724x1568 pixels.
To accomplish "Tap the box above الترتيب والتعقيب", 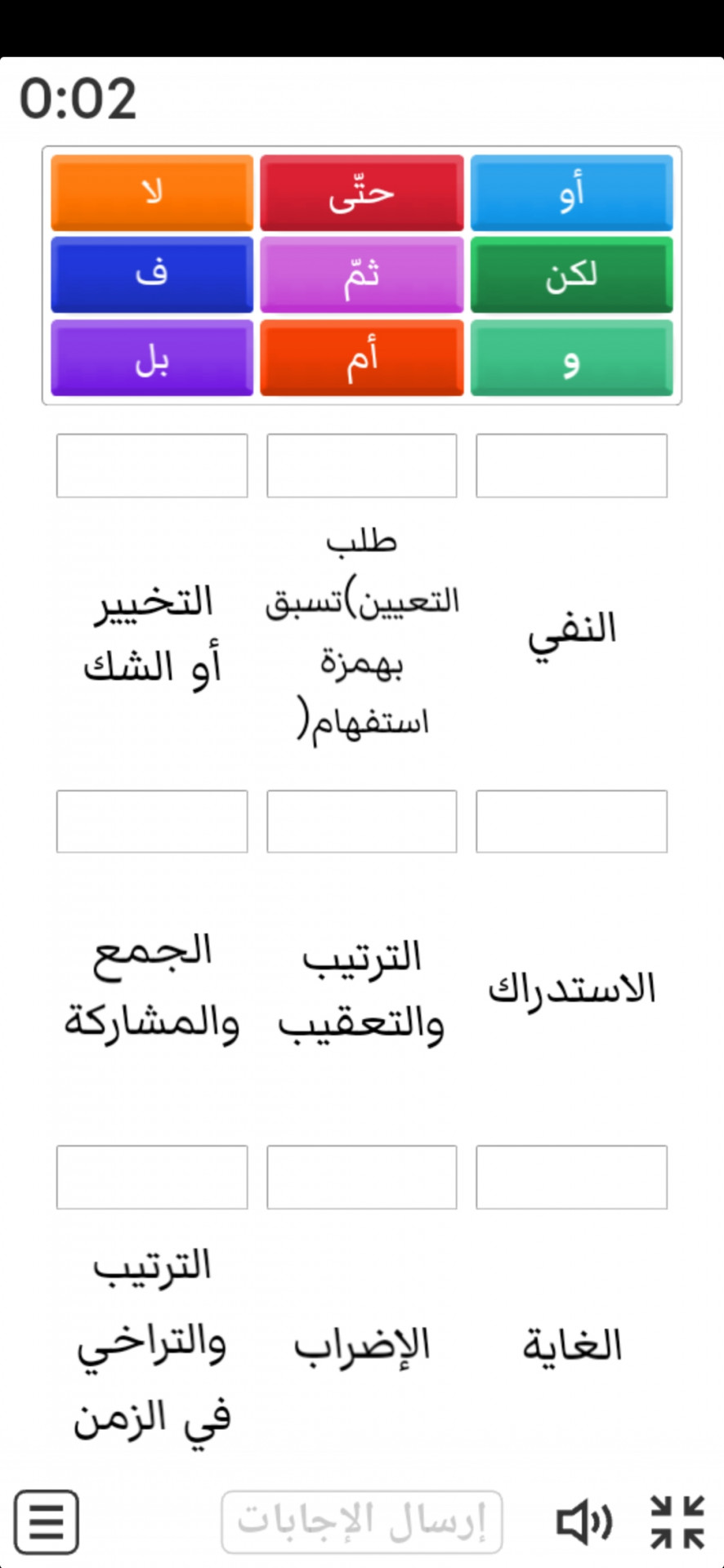I will tap(362, 822).
